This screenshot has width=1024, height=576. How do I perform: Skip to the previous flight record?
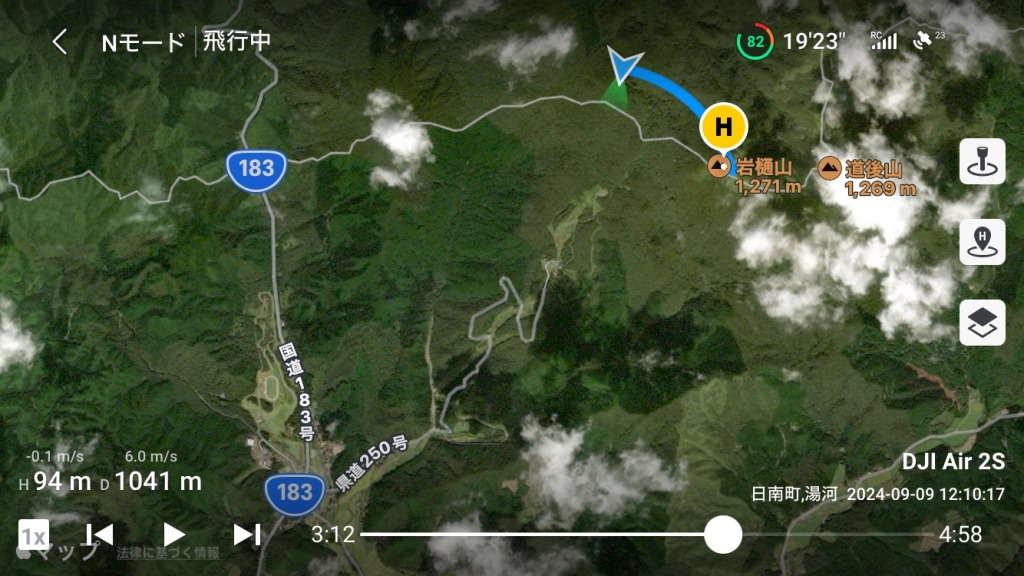(x=99, y=535)
